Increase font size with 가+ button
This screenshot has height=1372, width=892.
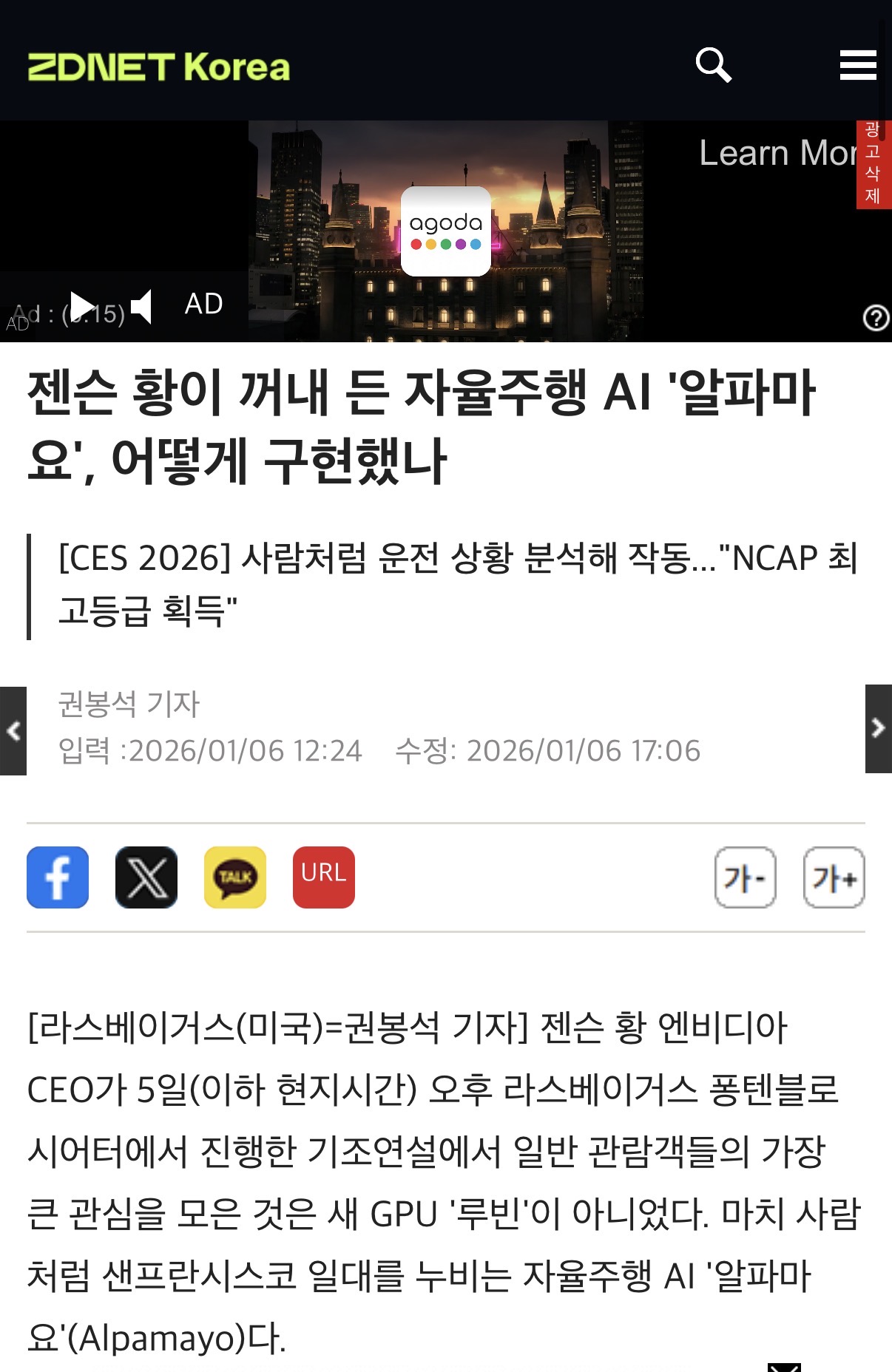[x=834, y=877]
